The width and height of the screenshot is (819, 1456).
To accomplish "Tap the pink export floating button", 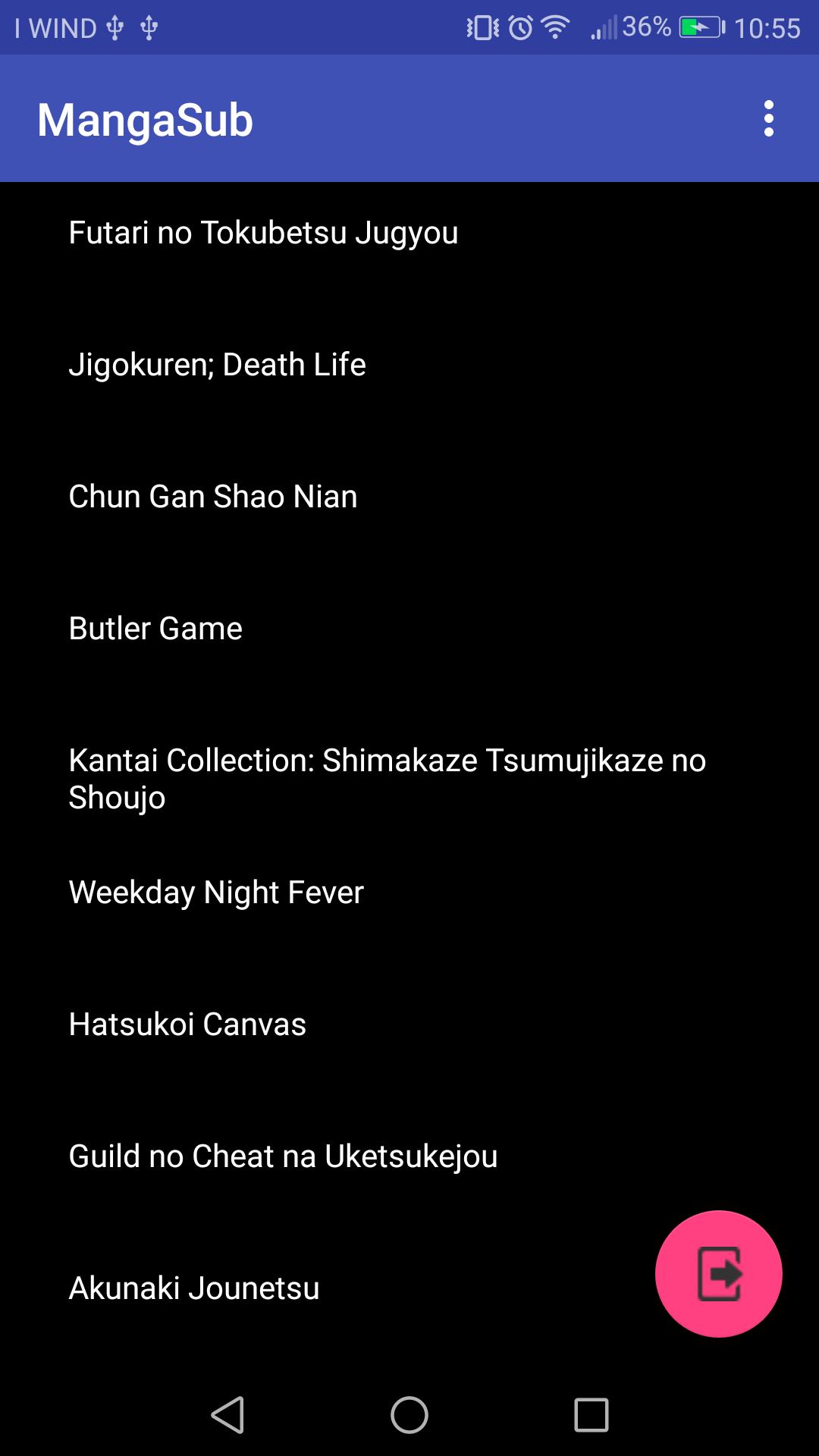I will coord(718,1273).
